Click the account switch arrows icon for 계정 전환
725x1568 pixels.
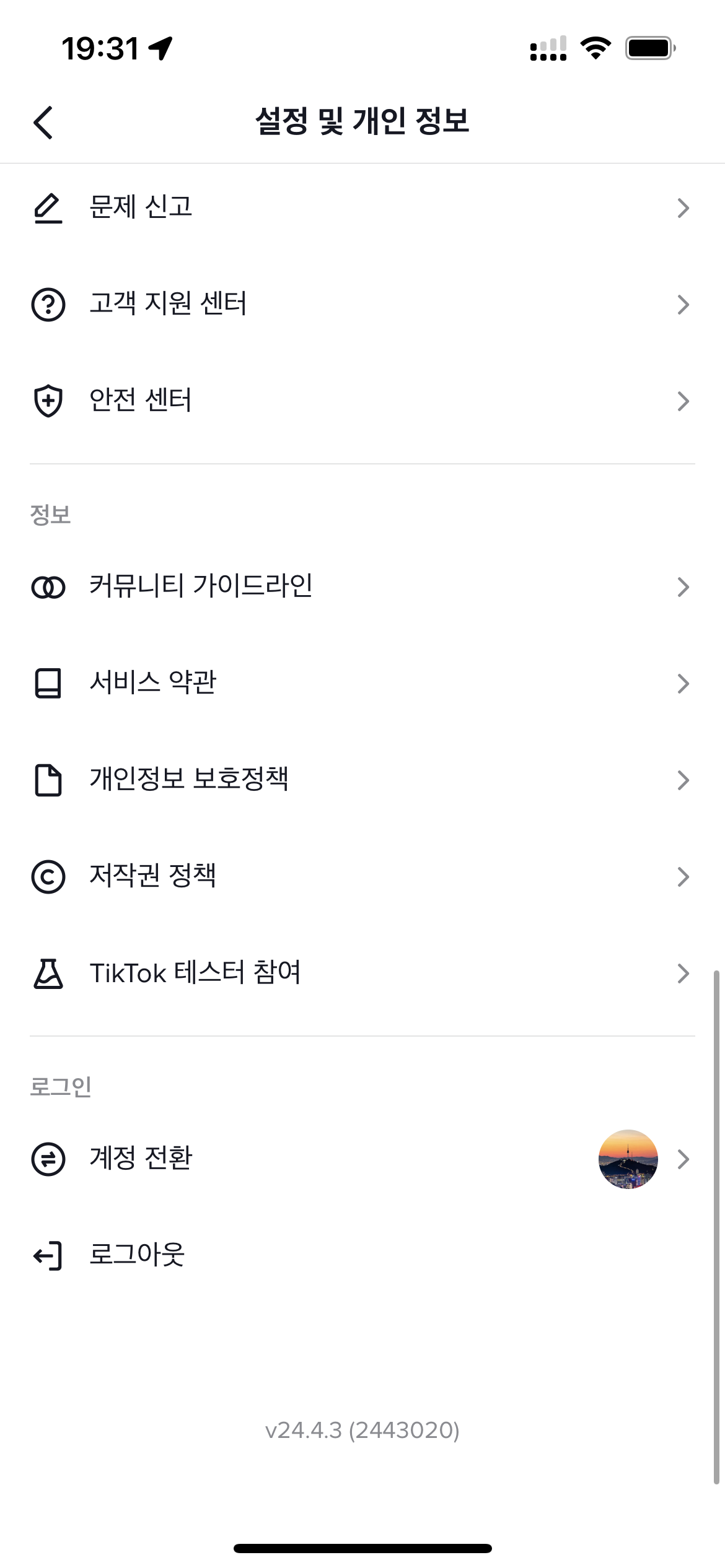click(48, 1159)
